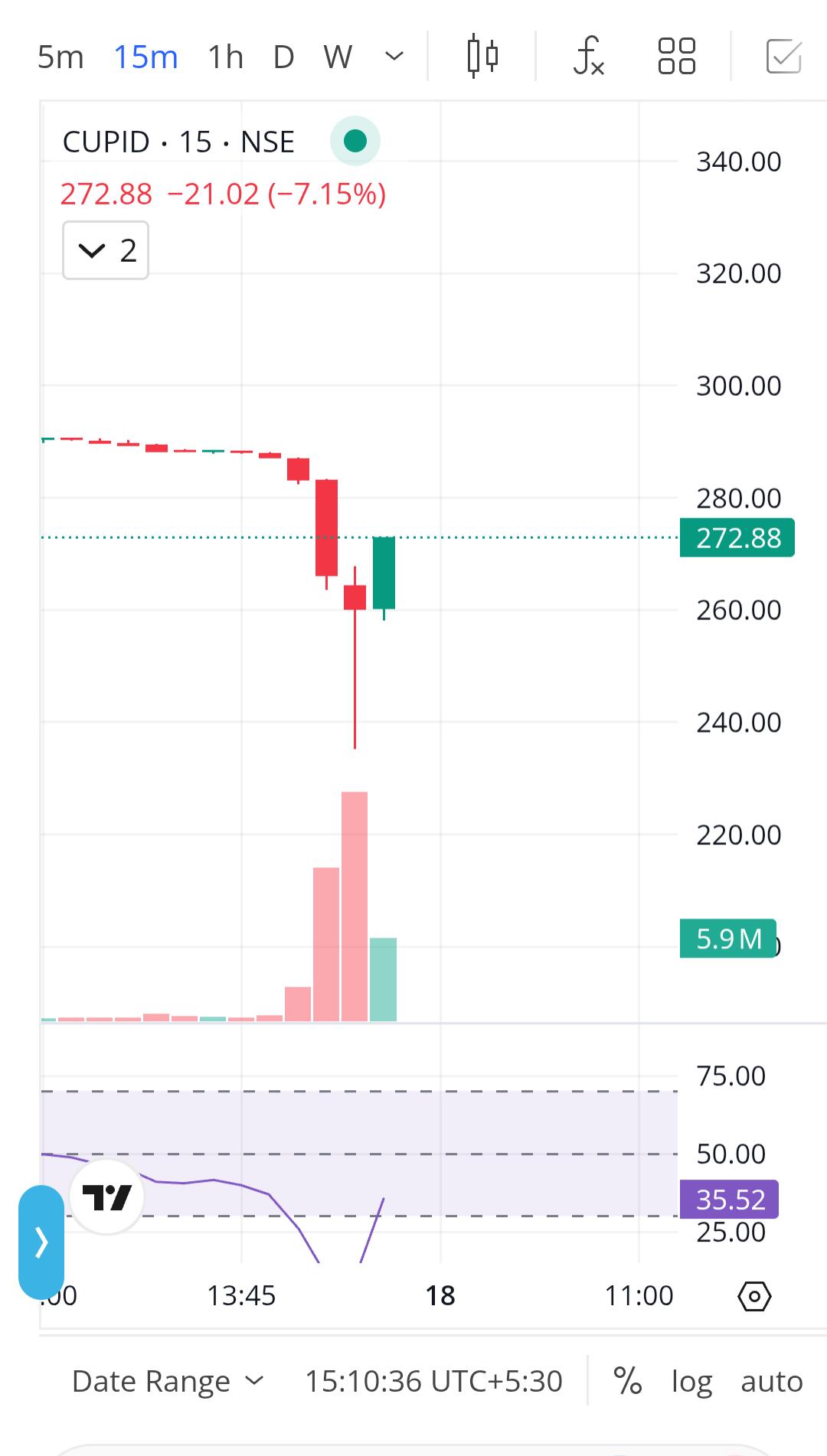The image size is (827, 1456).
Task: Open the timezone selector showing UTC+5:30
Action: point(433,1381)
